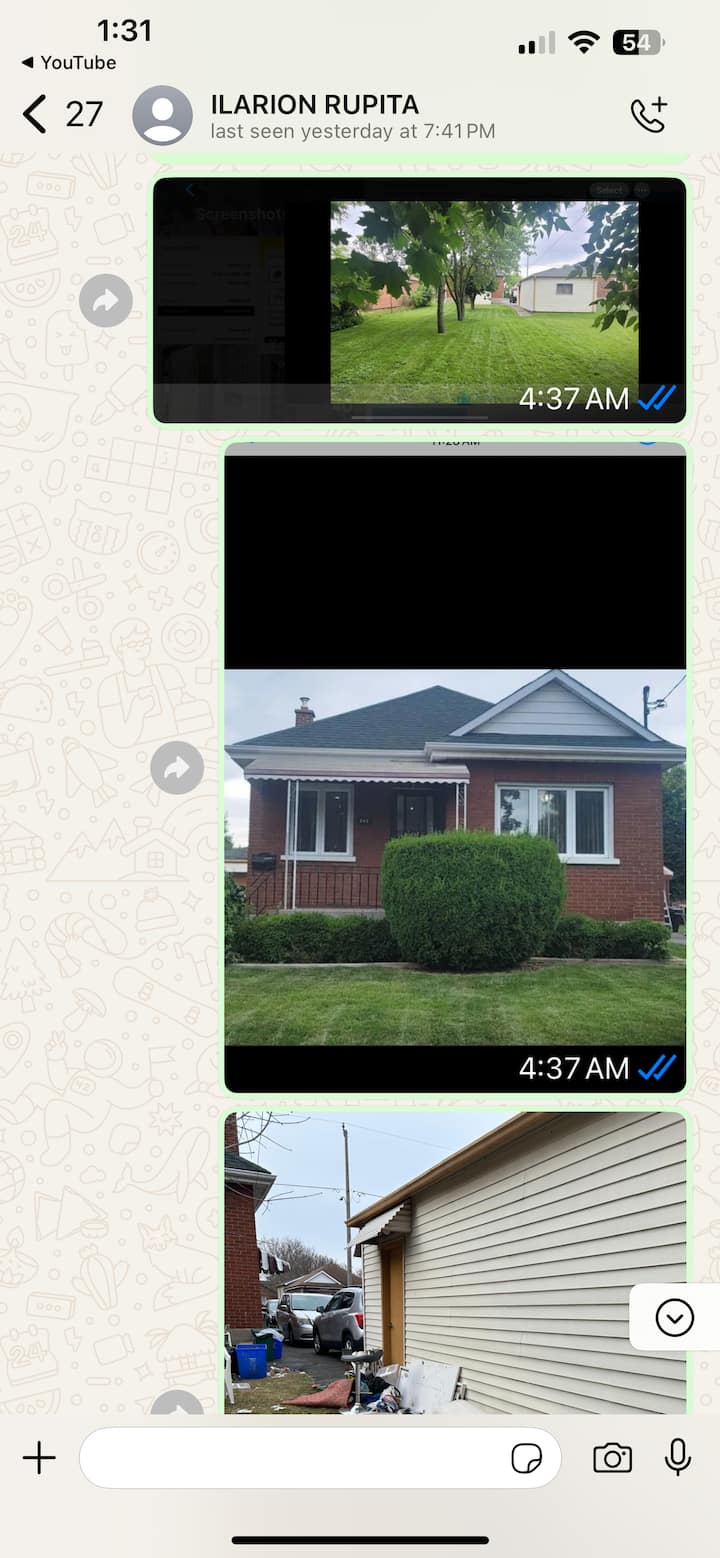
Task: Start a call with ILARION RUPITA
Action: pyautogui.click(x=648, y=115)
